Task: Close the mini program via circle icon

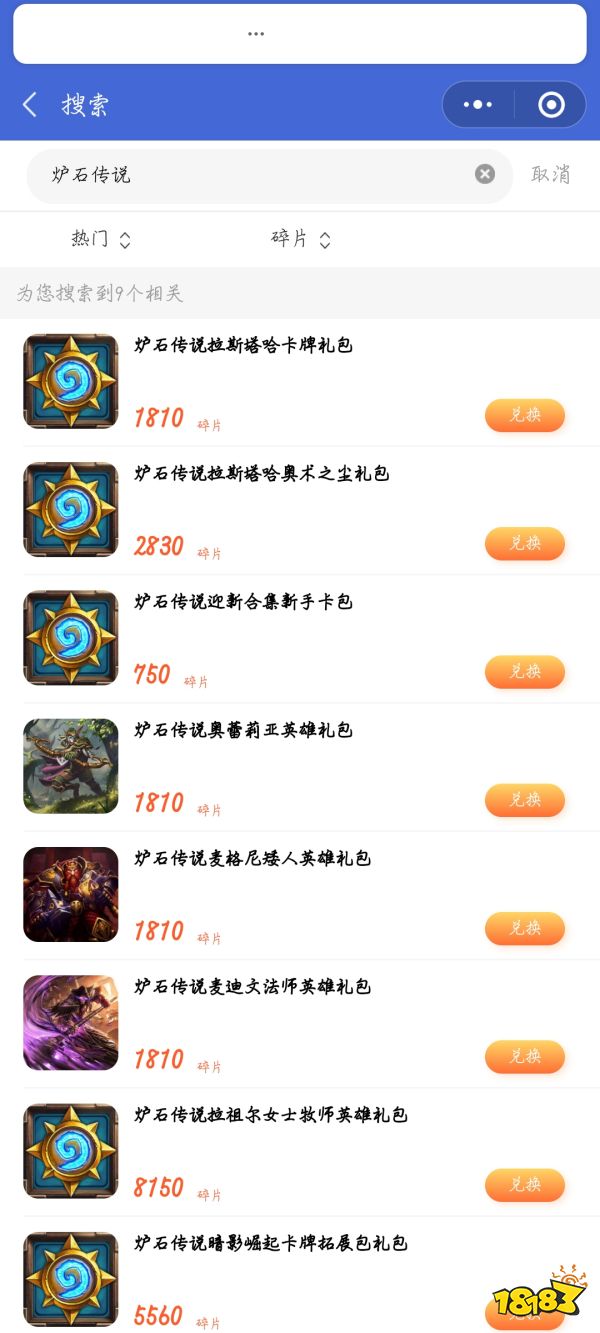Action: [551, 104]
